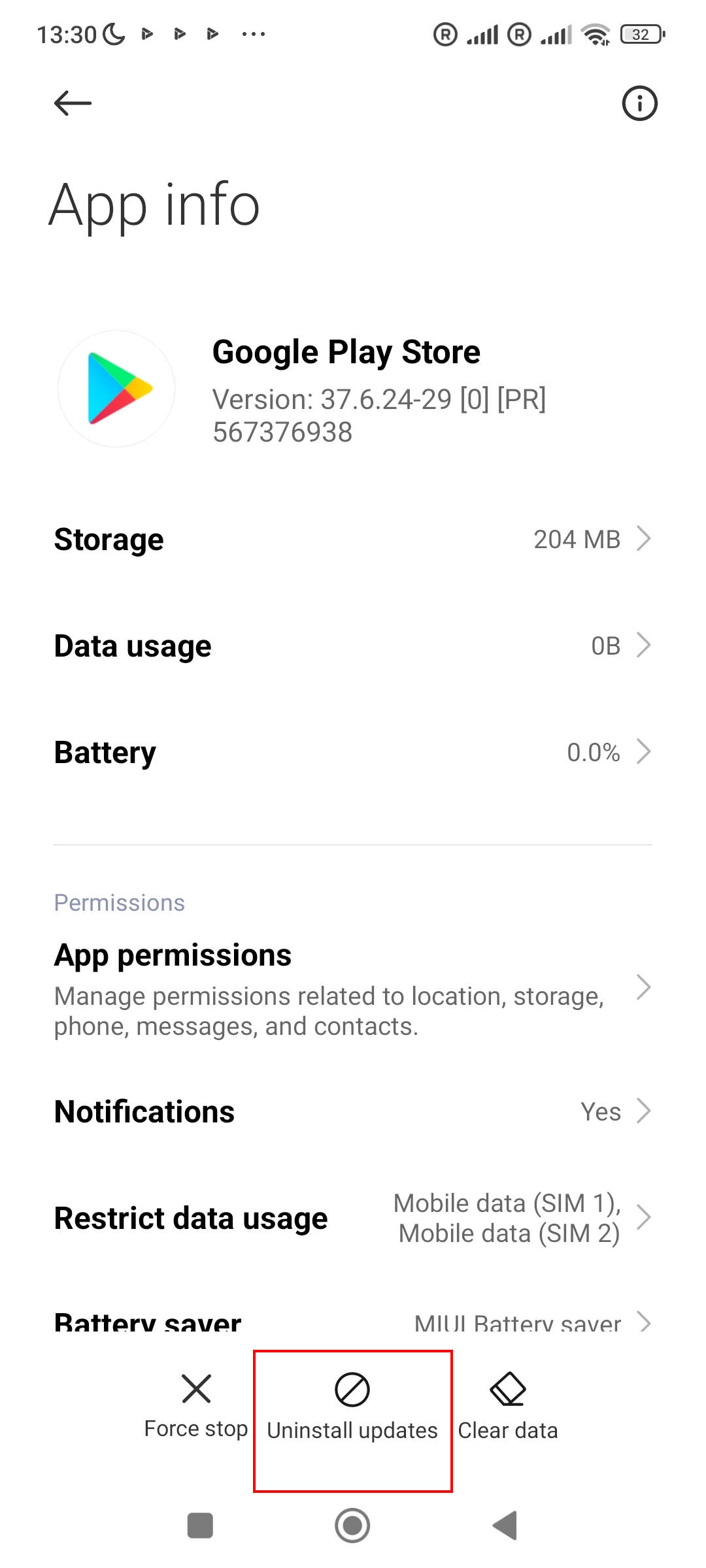Open Battery saver setting
This screenshot has width=706, height=1568.
(x=353, y=1322)
